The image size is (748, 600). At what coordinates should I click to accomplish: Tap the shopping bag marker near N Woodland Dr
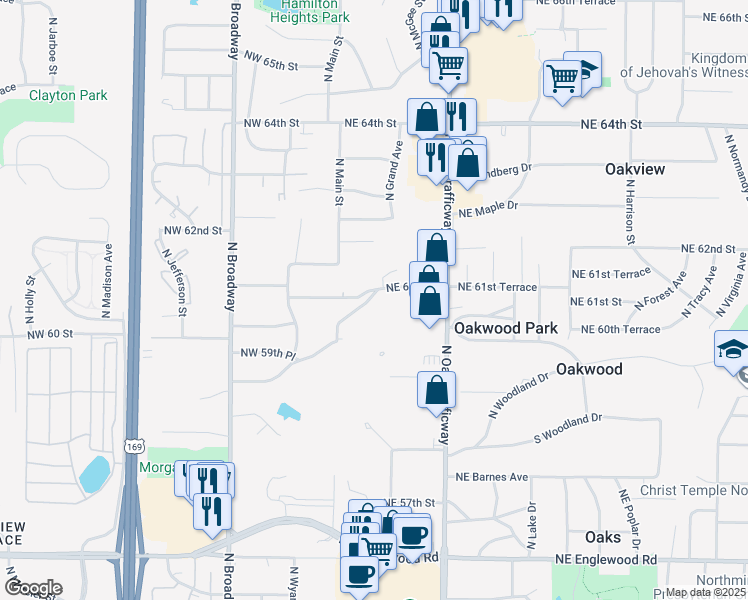(436, 390)
